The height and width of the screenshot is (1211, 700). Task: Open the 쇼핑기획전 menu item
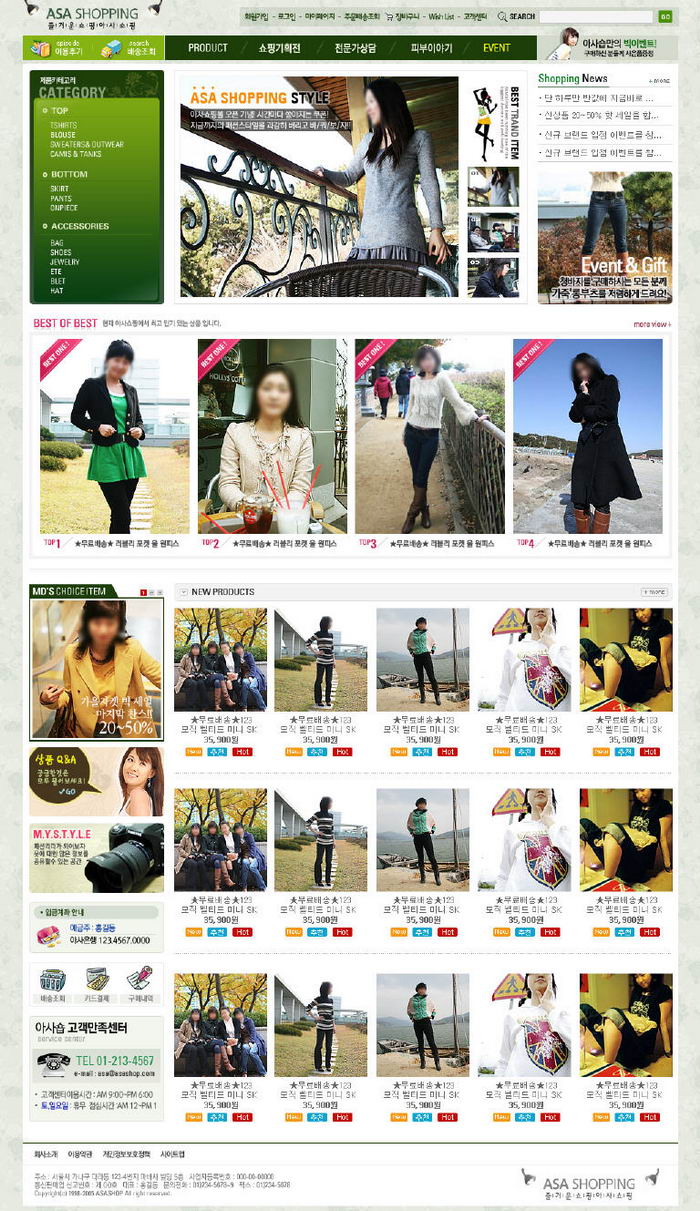click(279, 48)
